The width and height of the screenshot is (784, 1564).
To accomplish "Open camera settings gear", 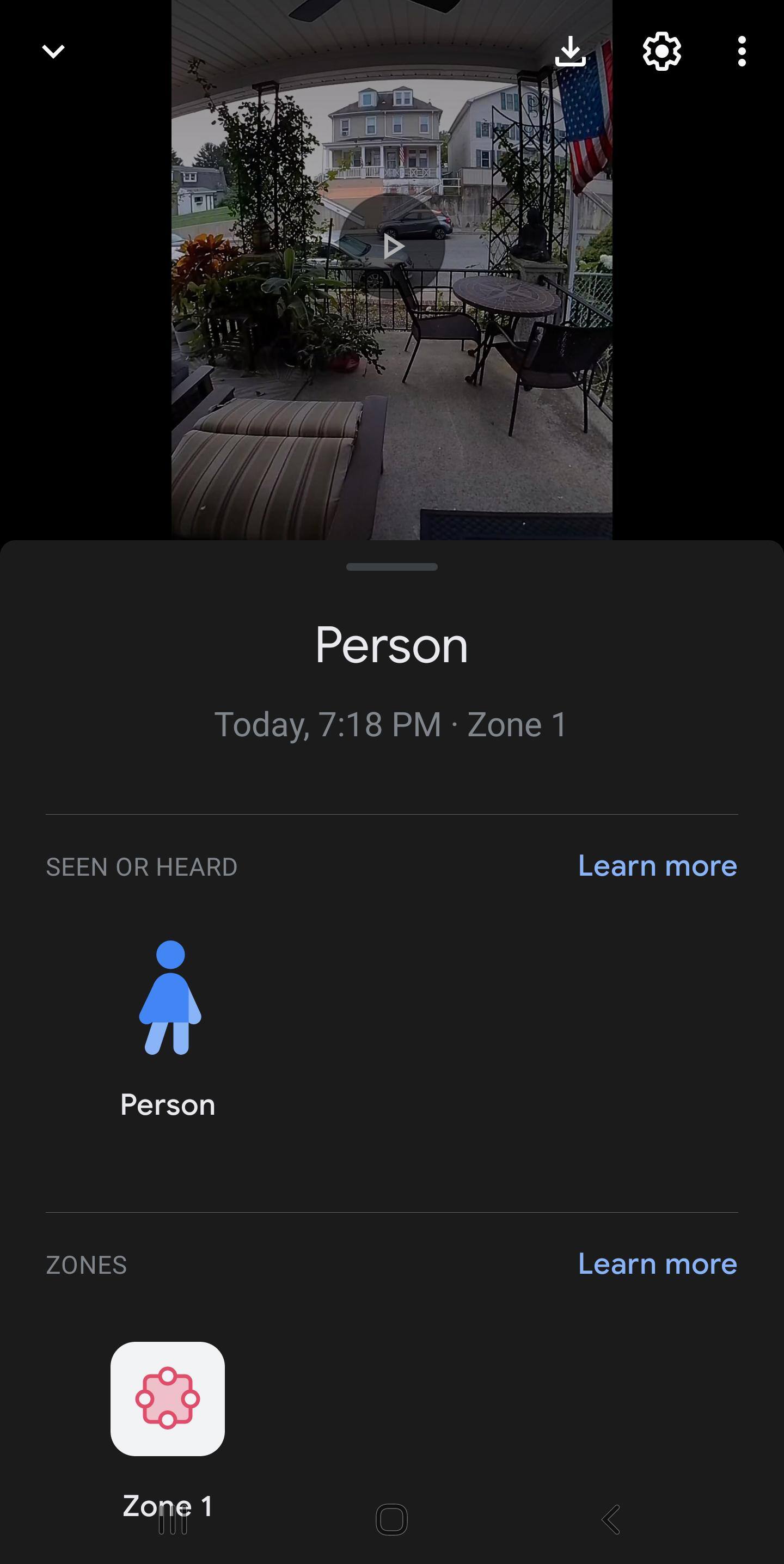I will click(x=661, y=52).
